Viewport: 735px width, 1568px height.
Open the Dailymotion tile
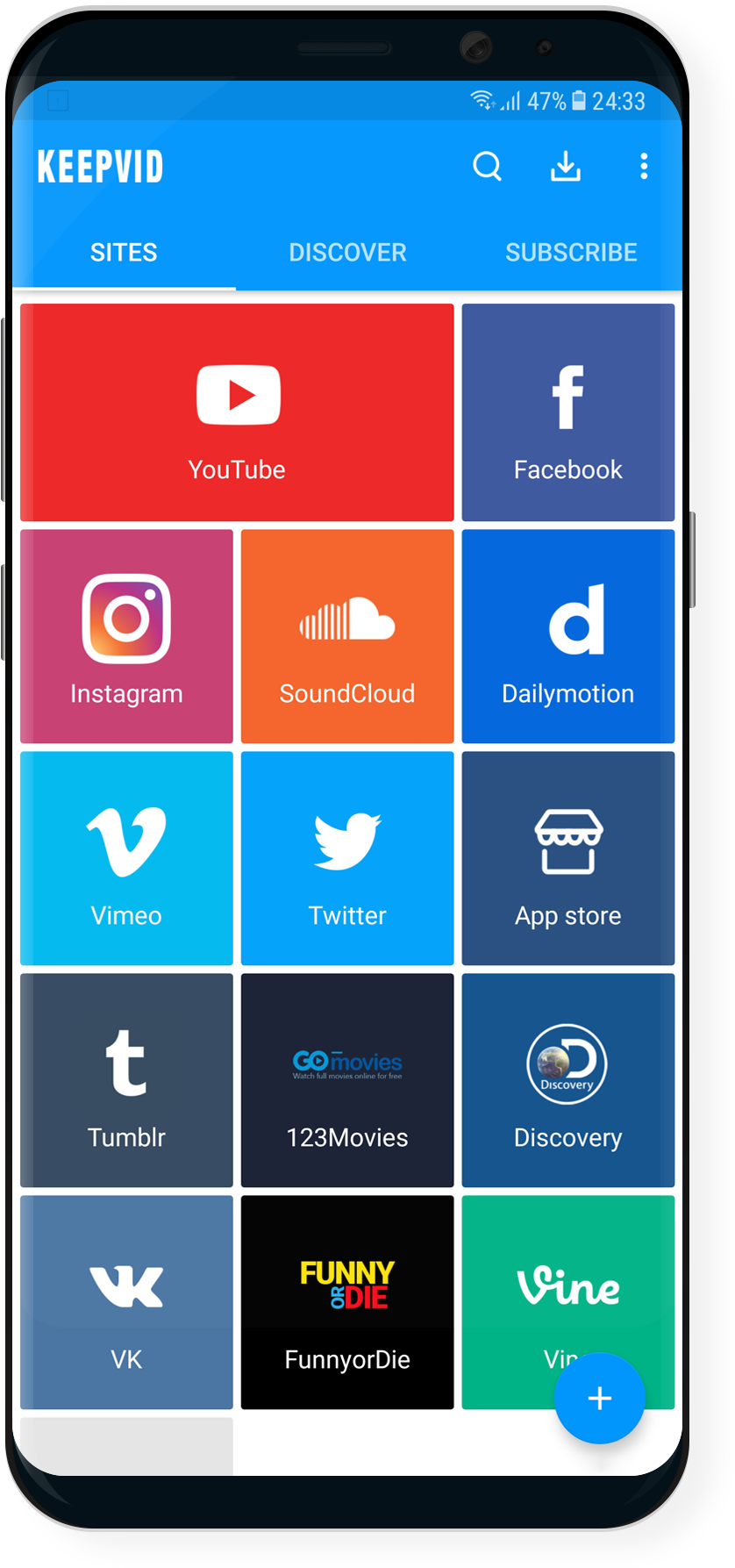pos(567,636)
